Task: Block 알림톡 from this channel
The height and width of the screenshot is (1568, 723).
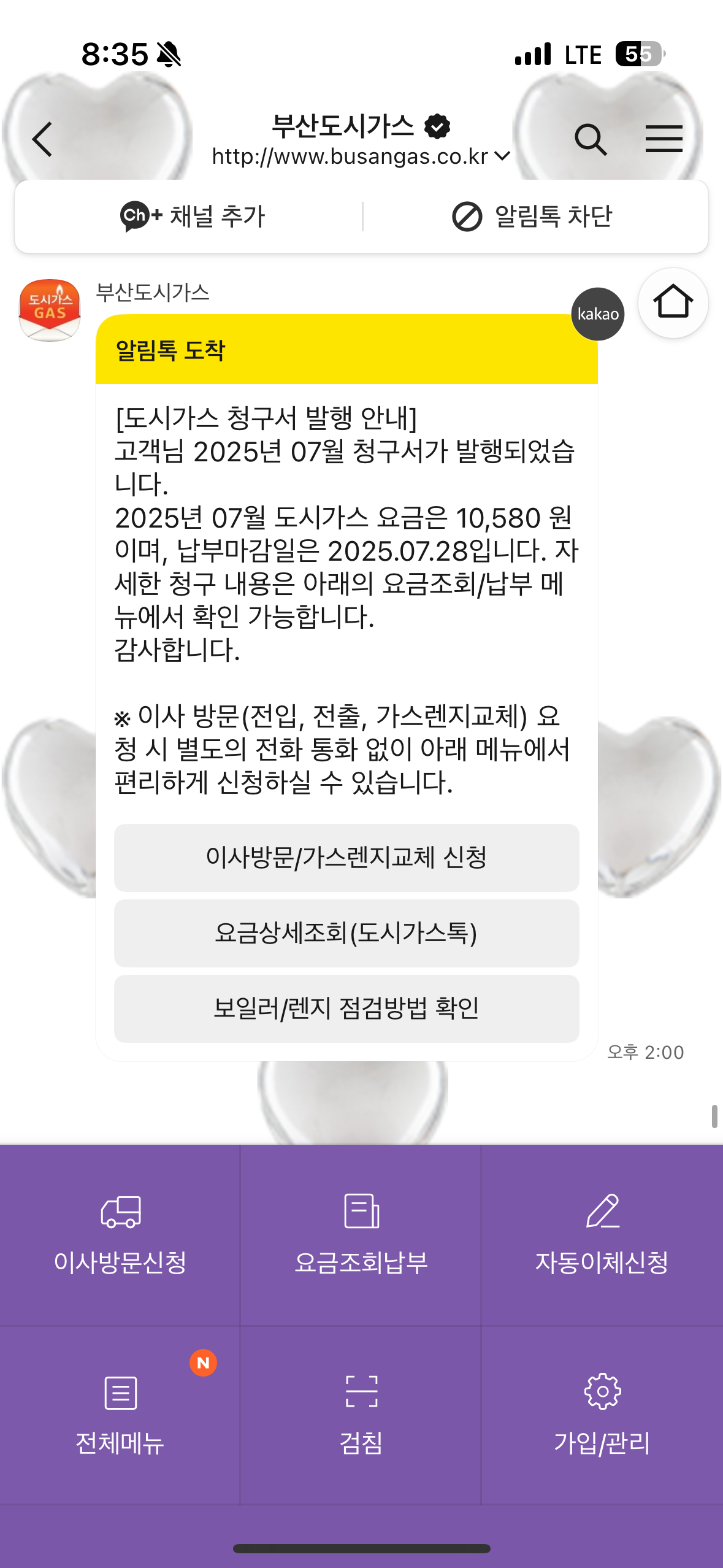Action: point(532,217)
